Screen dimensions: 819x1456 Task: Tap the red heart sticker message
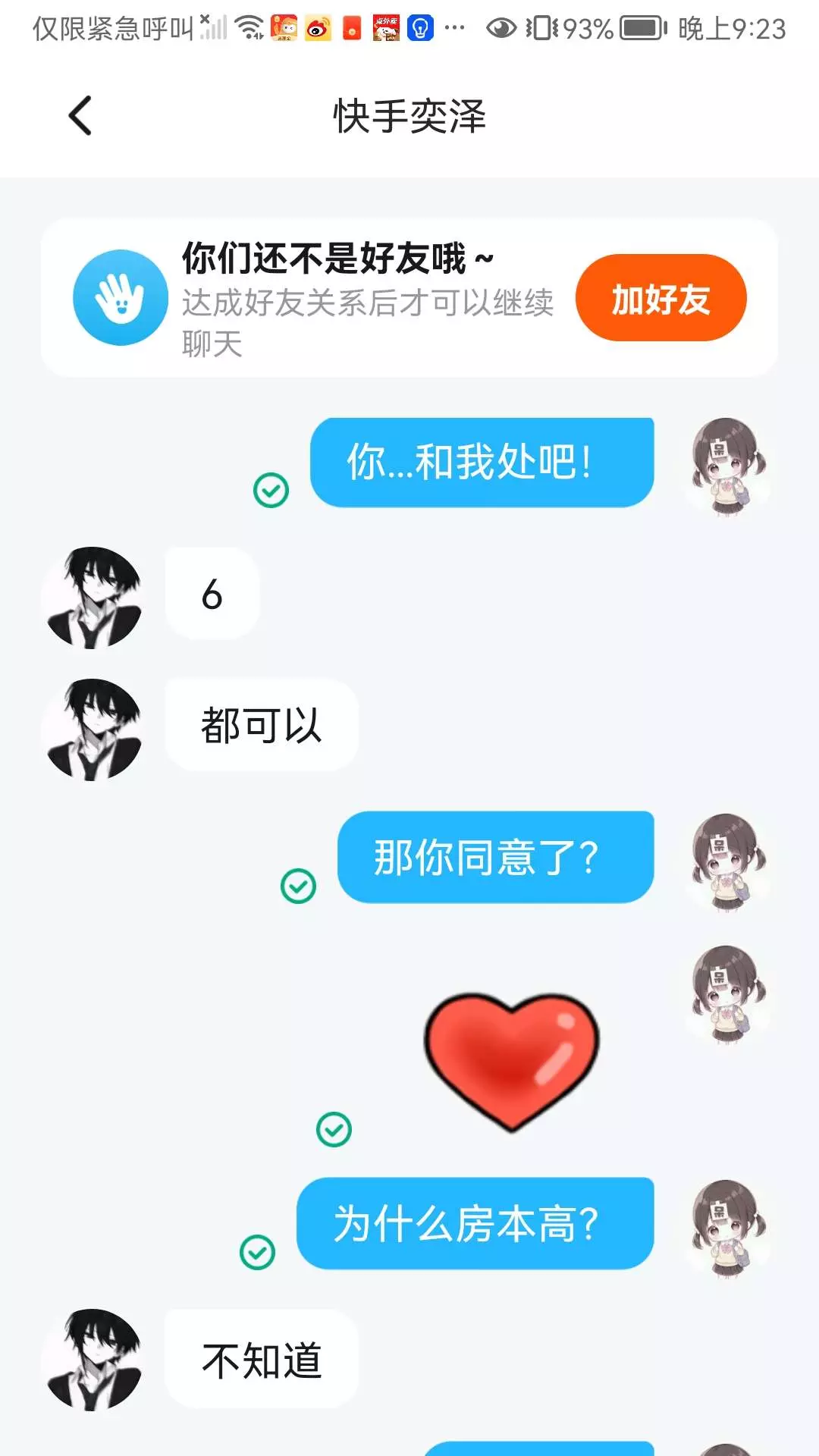pyautogui.click(x=512, y=1061)
